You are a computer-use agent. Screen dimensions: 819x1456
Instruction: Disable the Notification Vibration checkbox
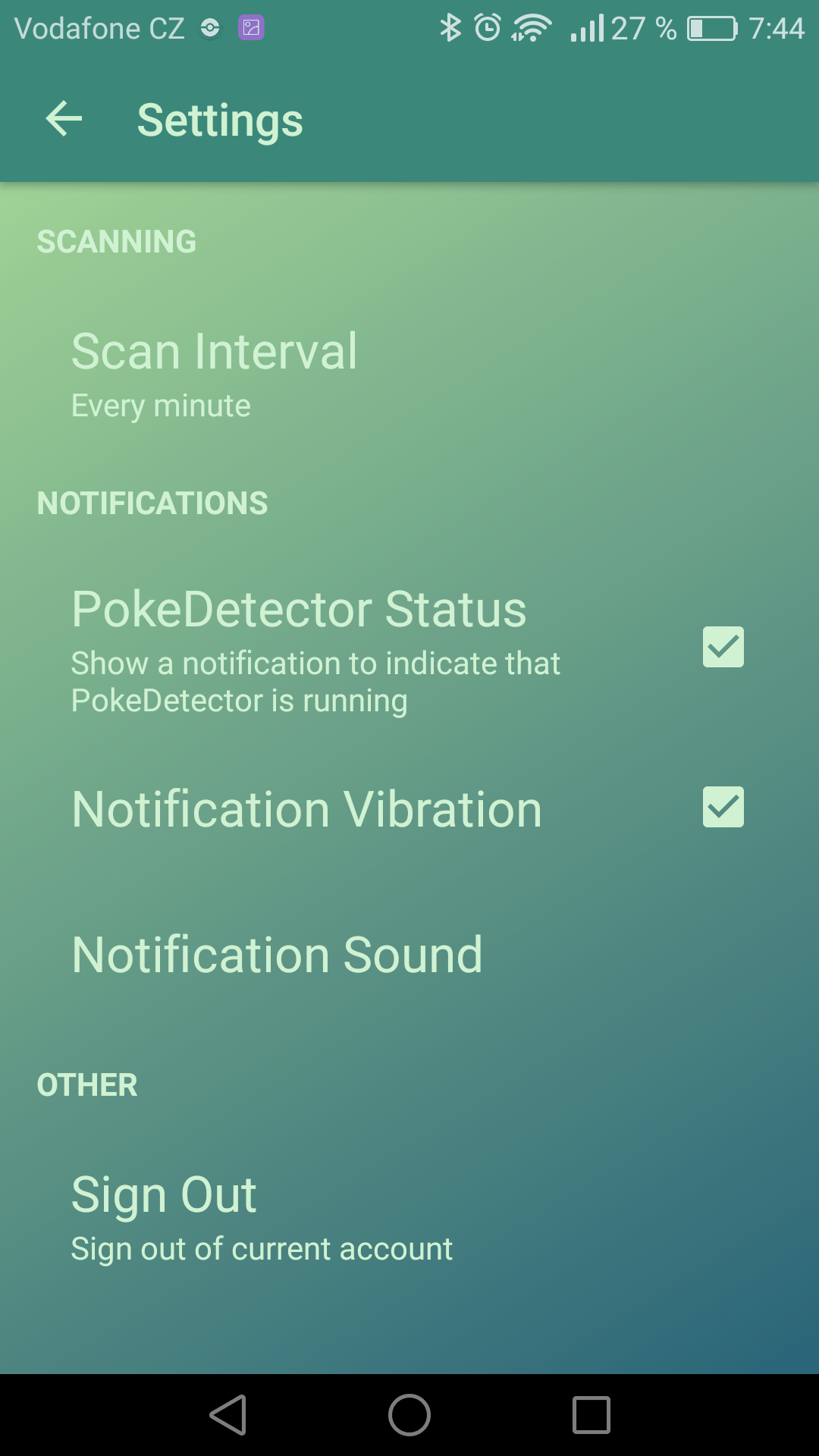click(x=723, y=807)
